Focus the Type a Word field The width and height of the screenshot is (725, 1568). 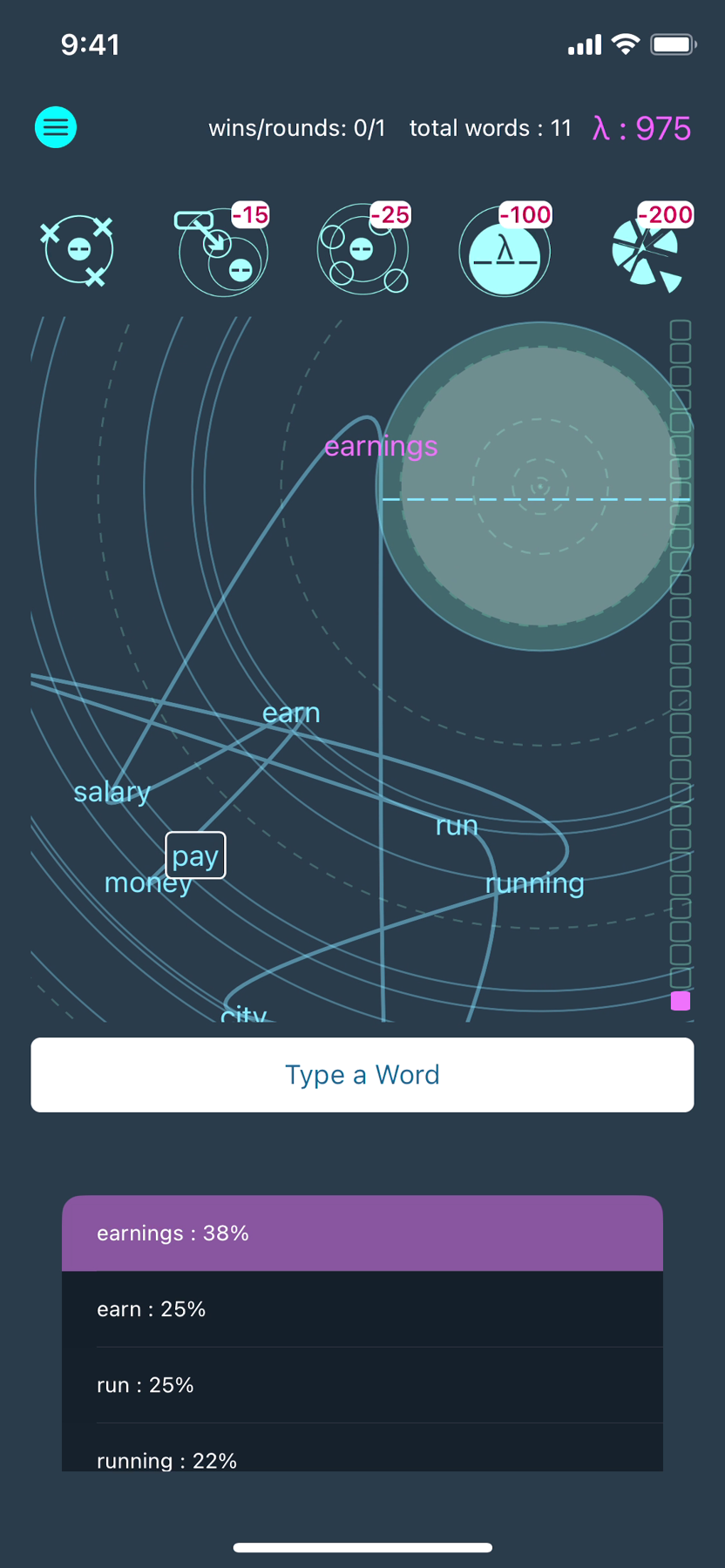click(x=362, y=1074)
